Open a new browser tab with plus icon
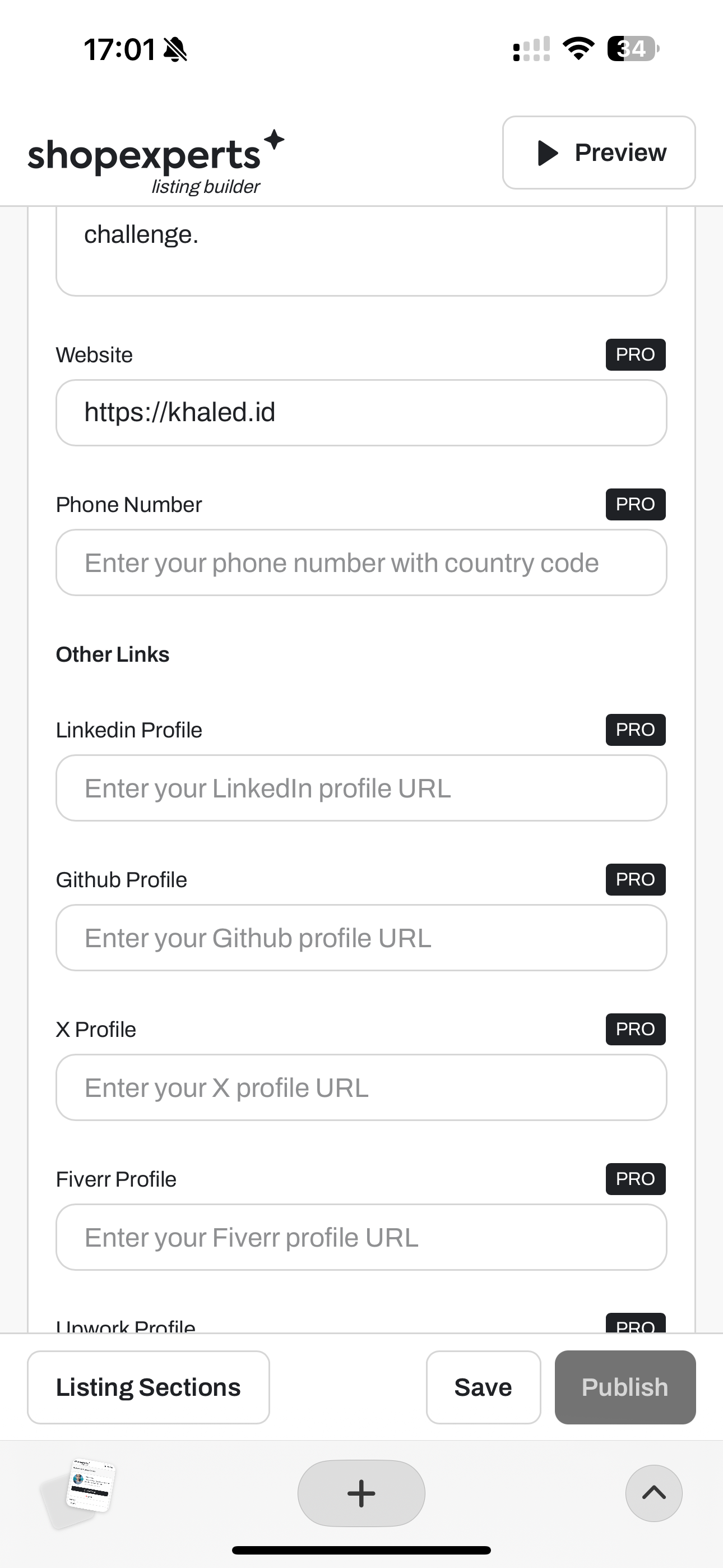 (361, 1492)
